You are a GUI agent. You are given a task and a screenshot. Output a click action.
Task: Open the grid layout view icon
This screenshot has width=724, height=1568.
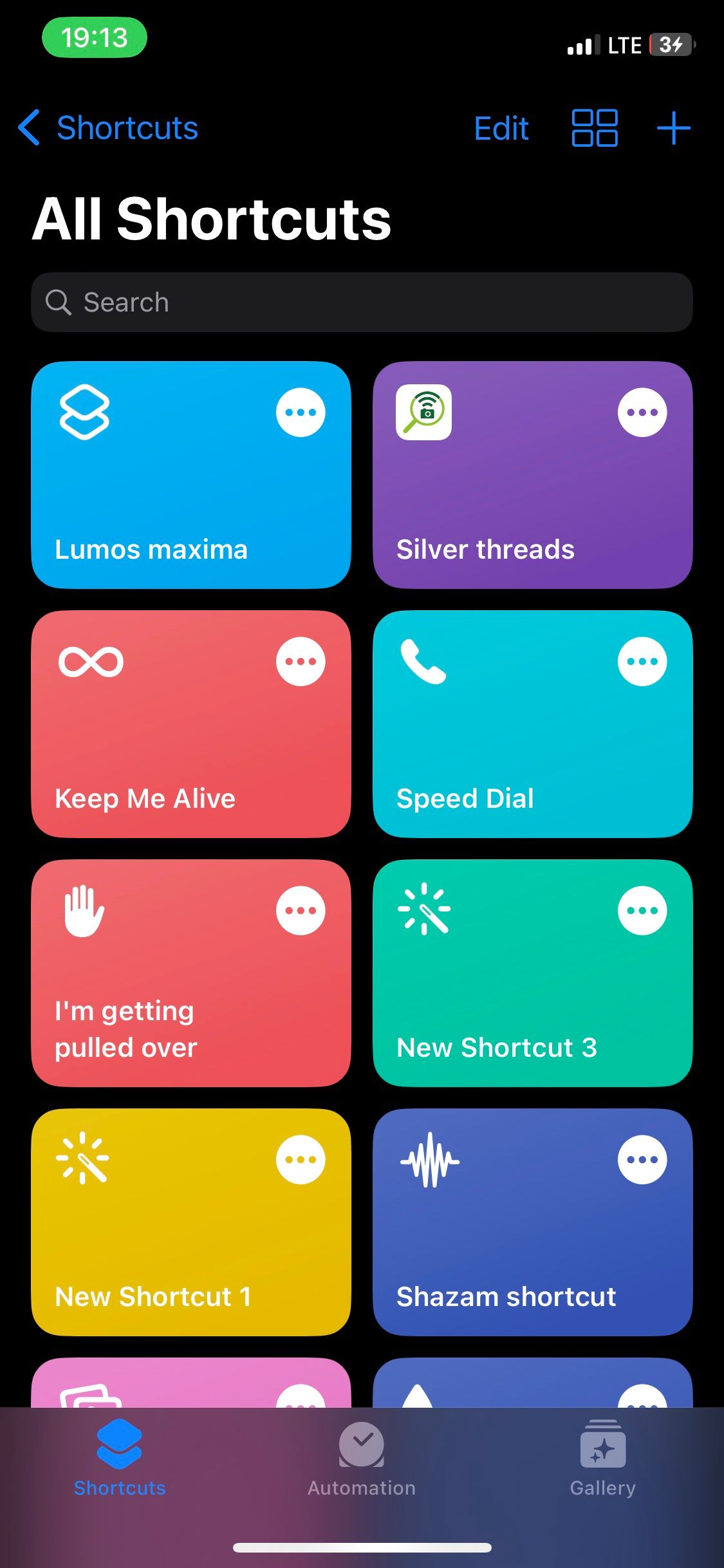(594, 128)
